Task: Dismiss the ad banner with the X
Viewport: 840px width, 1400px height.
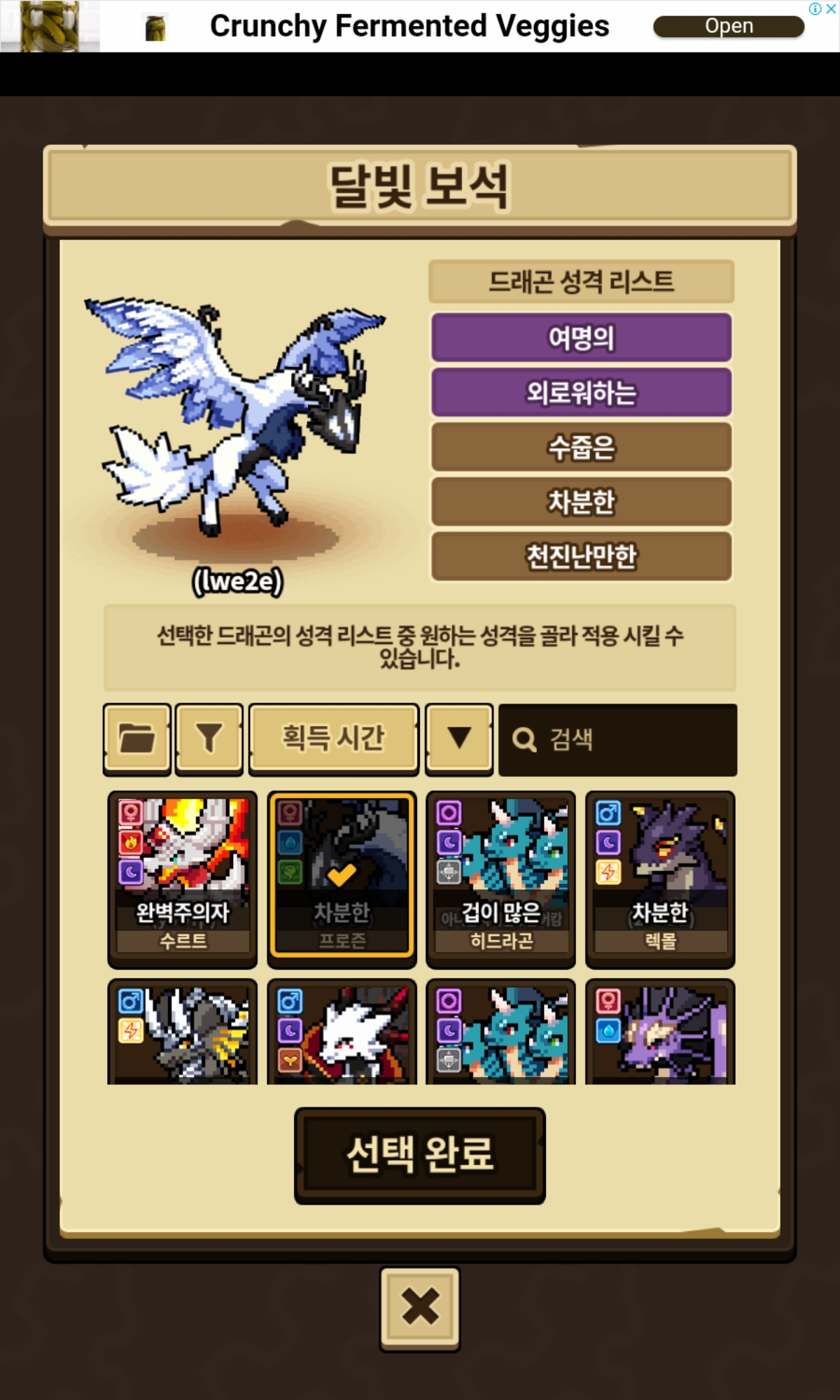Action: (831, 9)
